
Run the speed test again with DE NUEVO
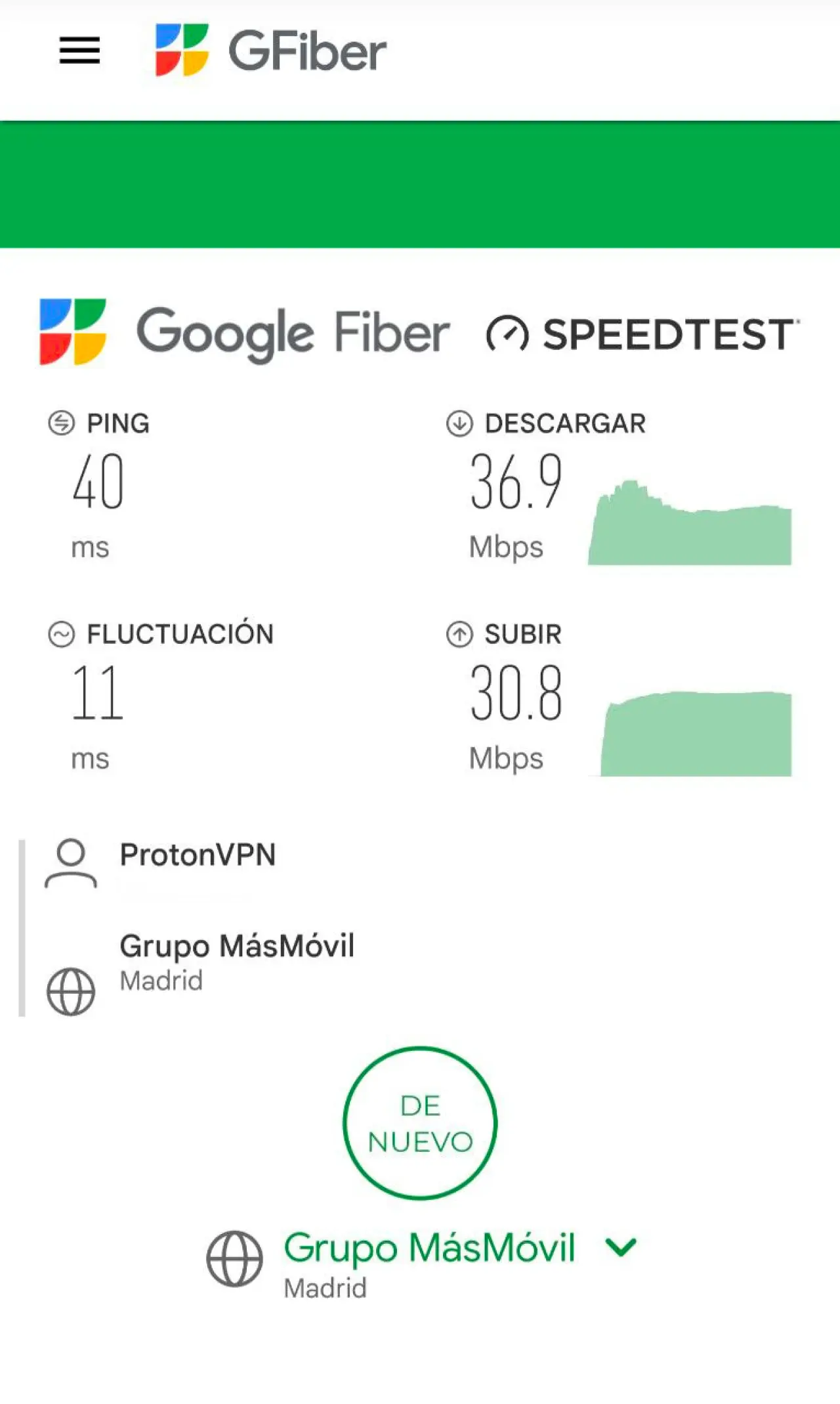tap(420, 1123)
